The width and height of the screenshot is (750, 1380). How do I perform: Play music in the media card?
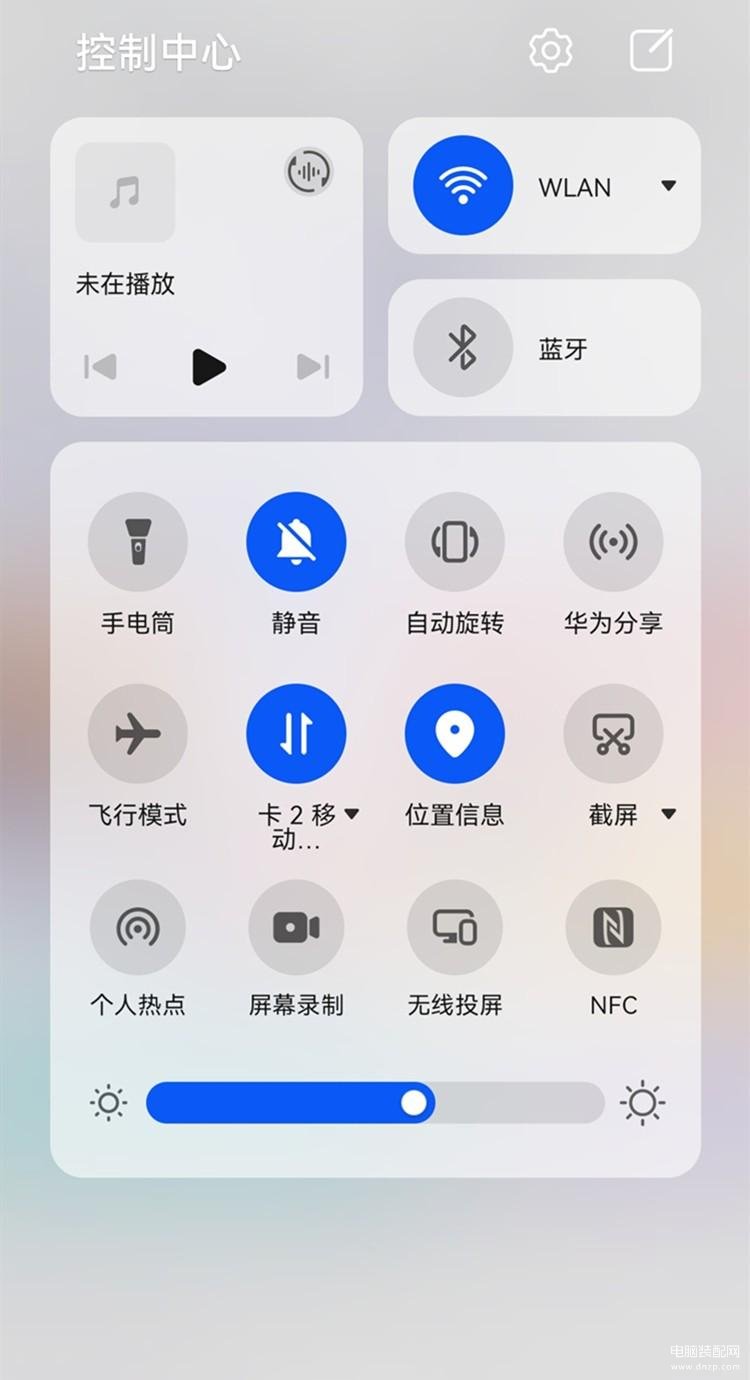(208, 367)
